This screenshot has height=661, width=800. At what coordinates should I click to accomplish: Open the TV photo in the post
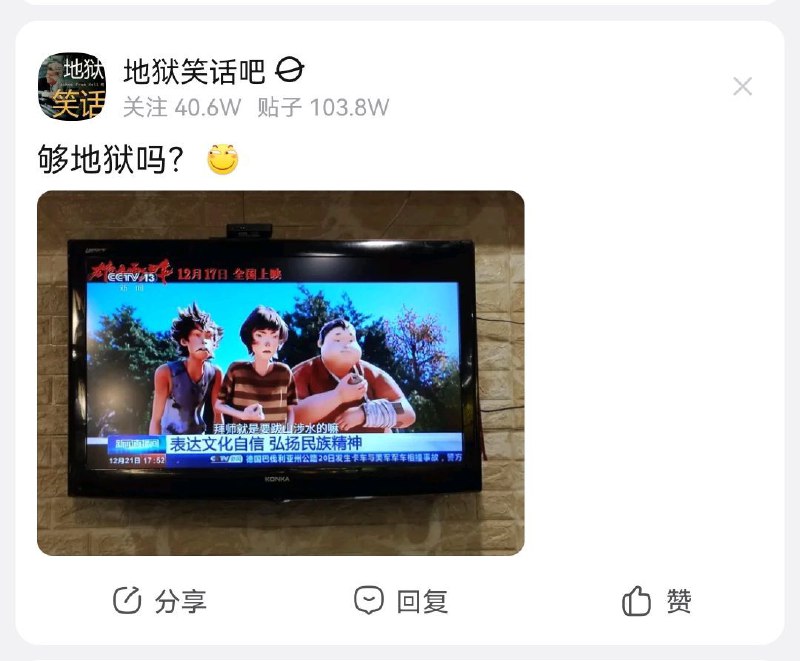(281, 373)
